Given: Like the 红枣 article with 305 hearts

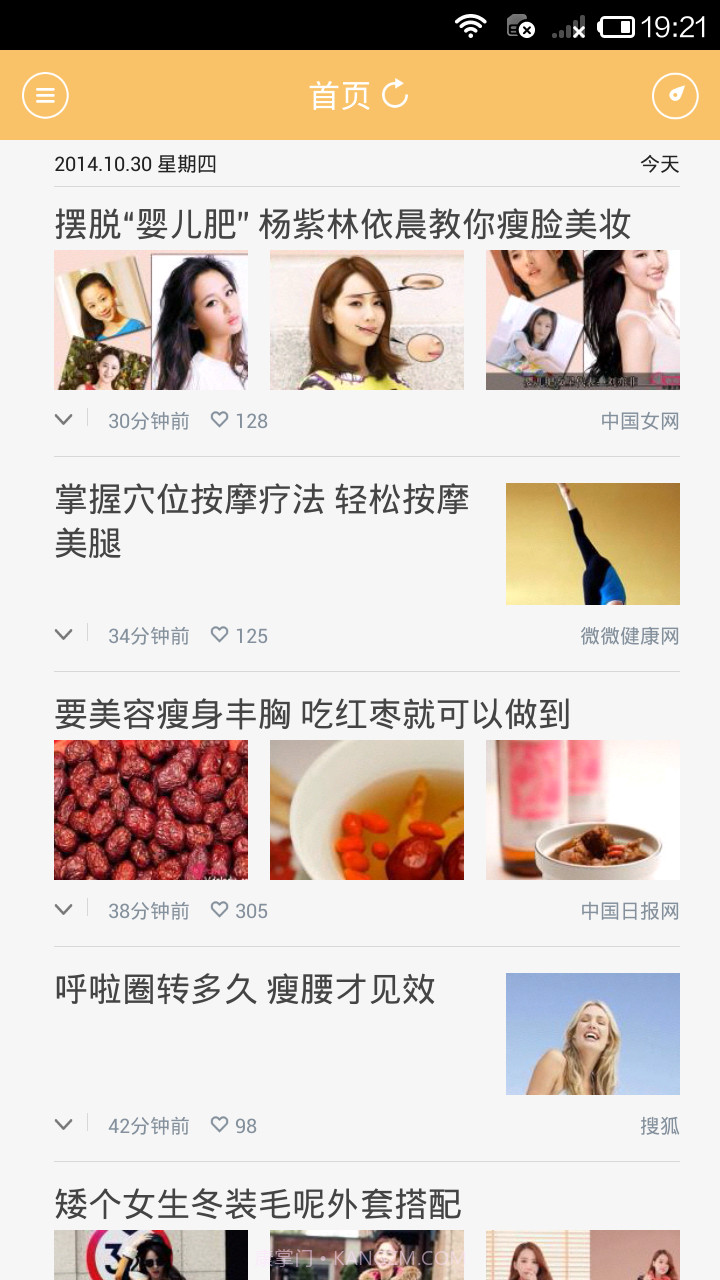Looking at the screenshot, I should click(x=219, y=910).
